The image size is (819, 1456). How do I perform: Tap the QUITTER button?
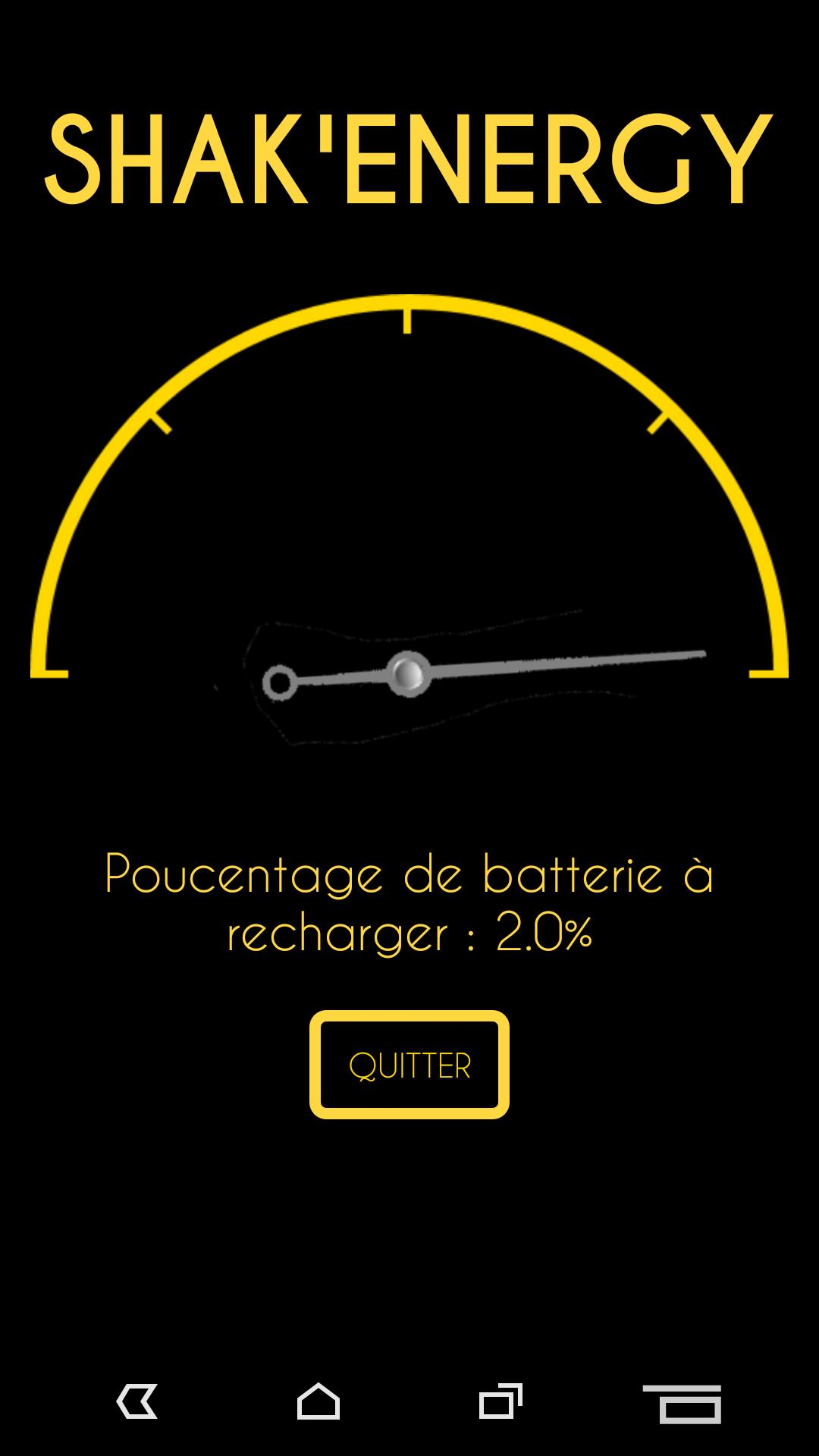pyautogui.click(x=409, y=1065)
